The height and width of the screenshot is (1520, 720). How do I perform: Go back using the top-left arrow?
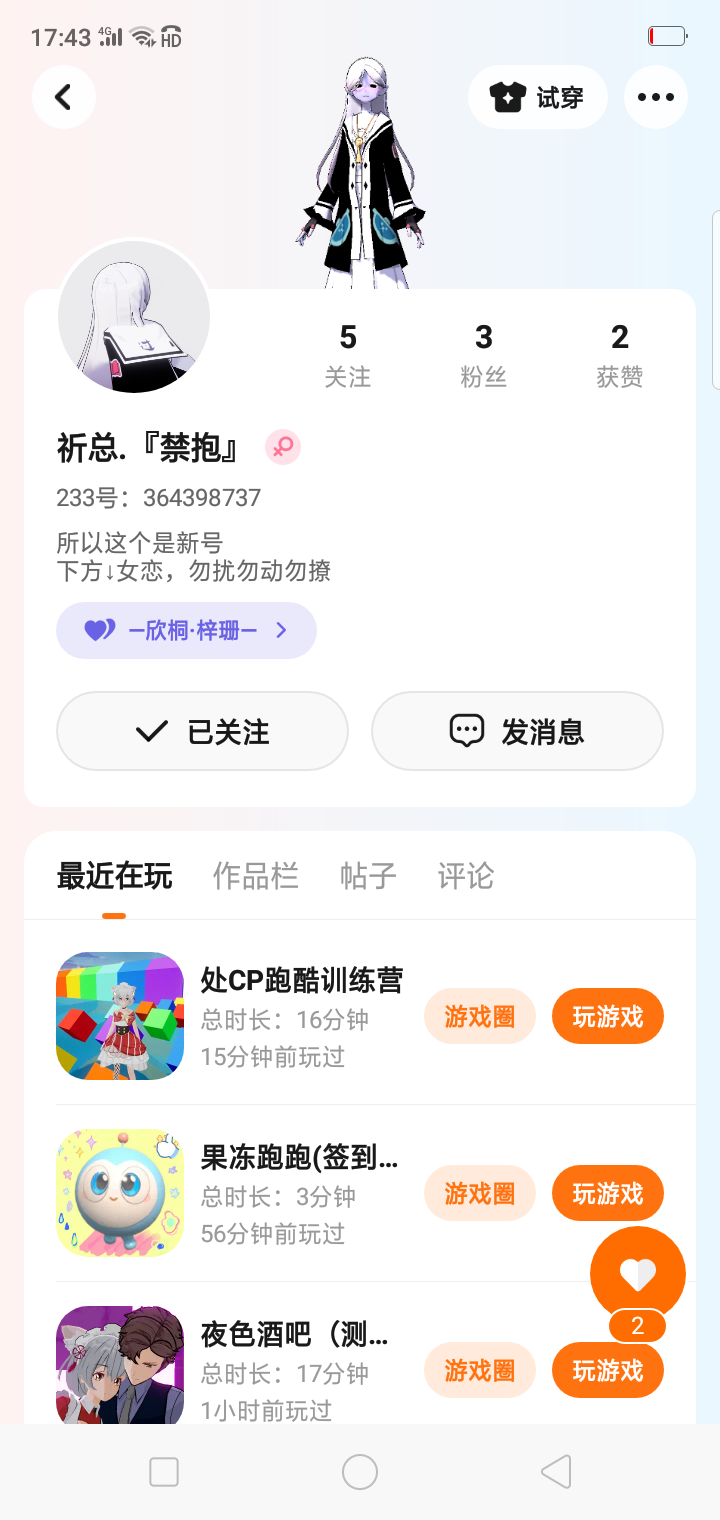click(64, 97)
